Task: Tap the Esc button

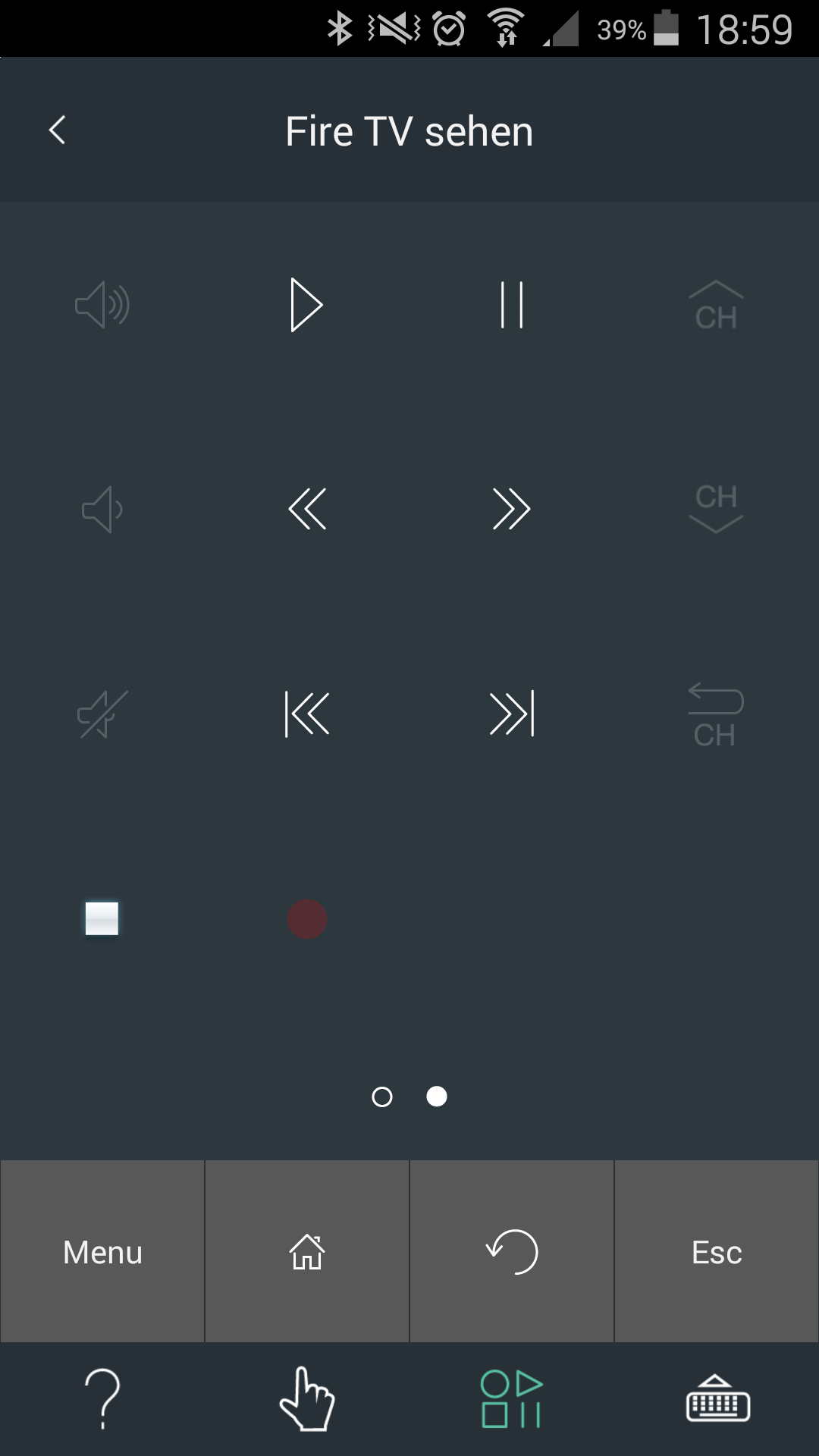Action: click(717, 1252)
